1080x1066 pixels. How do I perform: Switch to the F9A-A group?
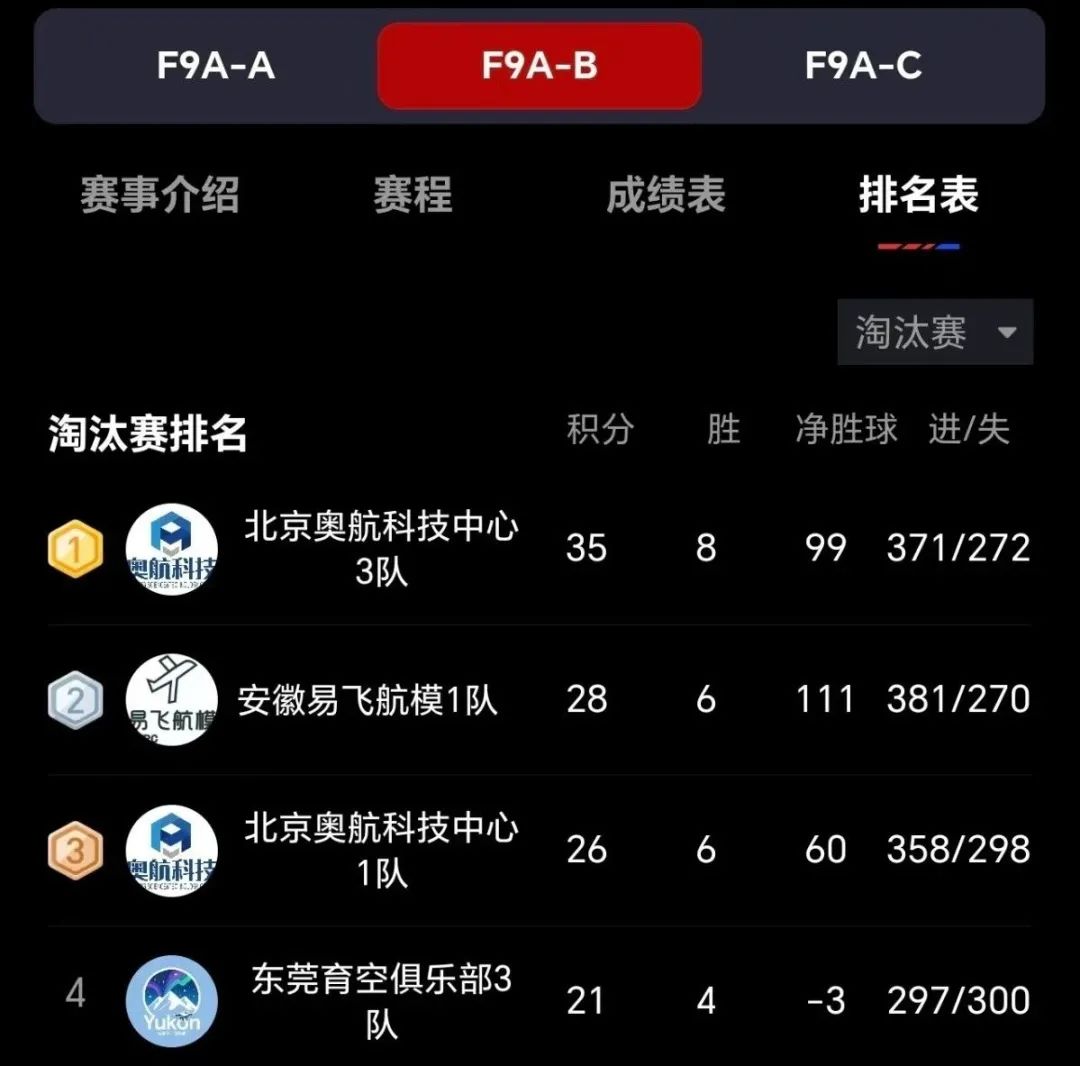[x=215, y=66]
